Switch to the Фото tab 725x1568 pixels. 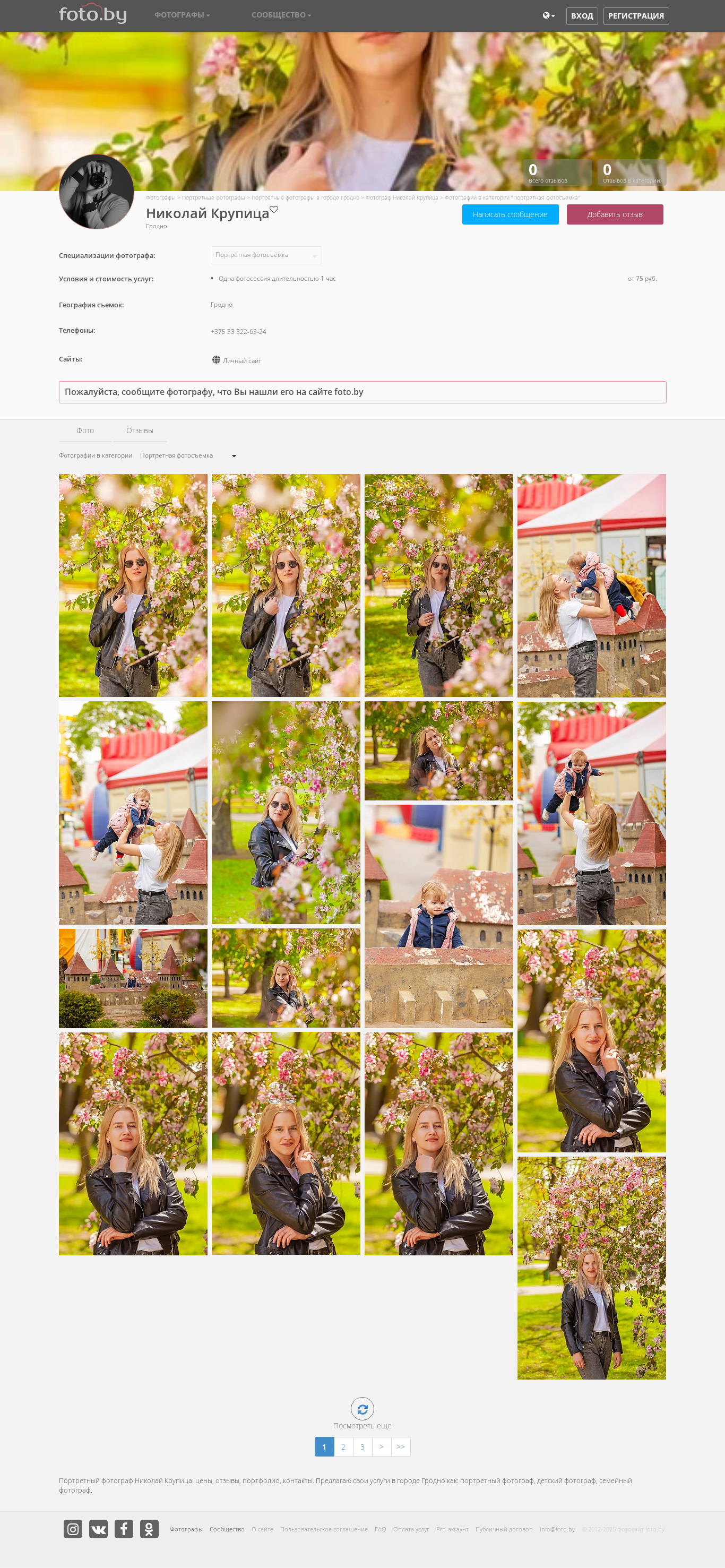85,430
